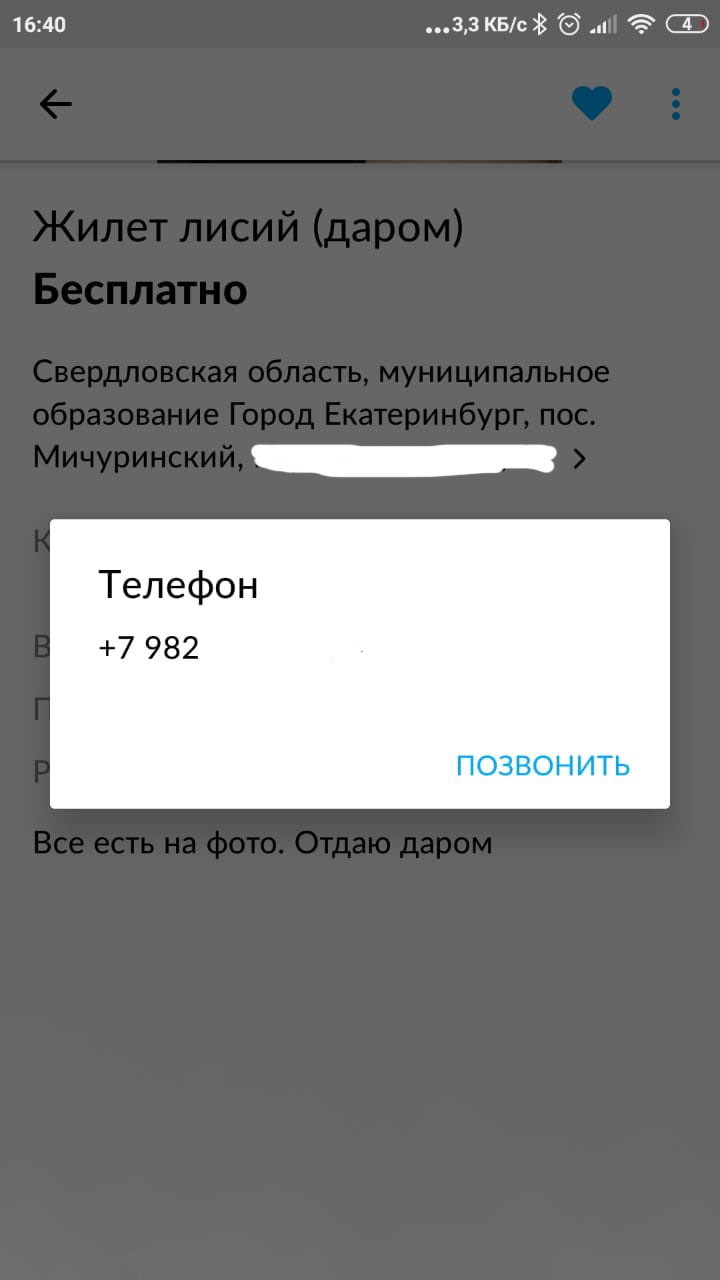Viewport: 720px width, 1280px height.
Task: Go back with the arrow icon
Action: 56,104
